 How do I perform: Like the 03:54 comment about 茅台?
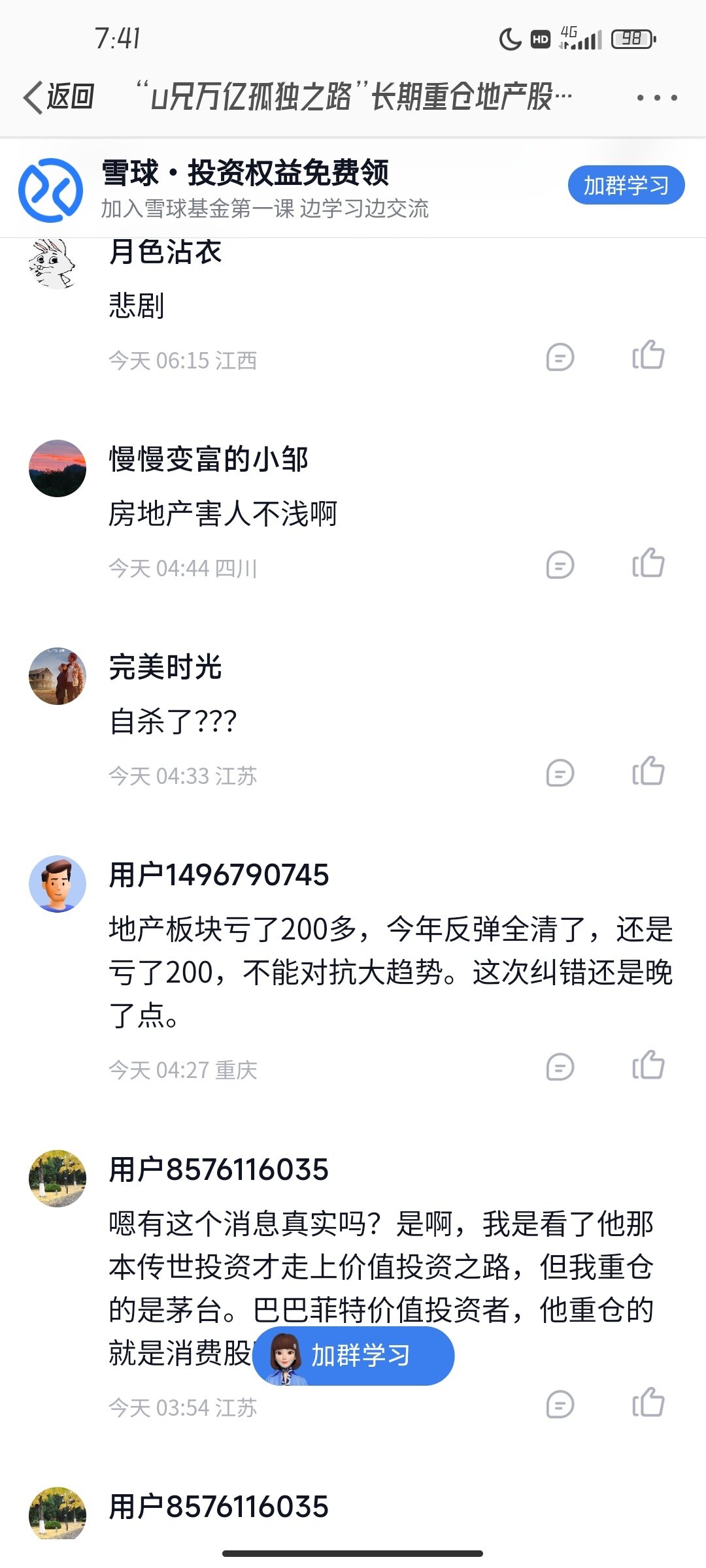[x=648, y=1403]
